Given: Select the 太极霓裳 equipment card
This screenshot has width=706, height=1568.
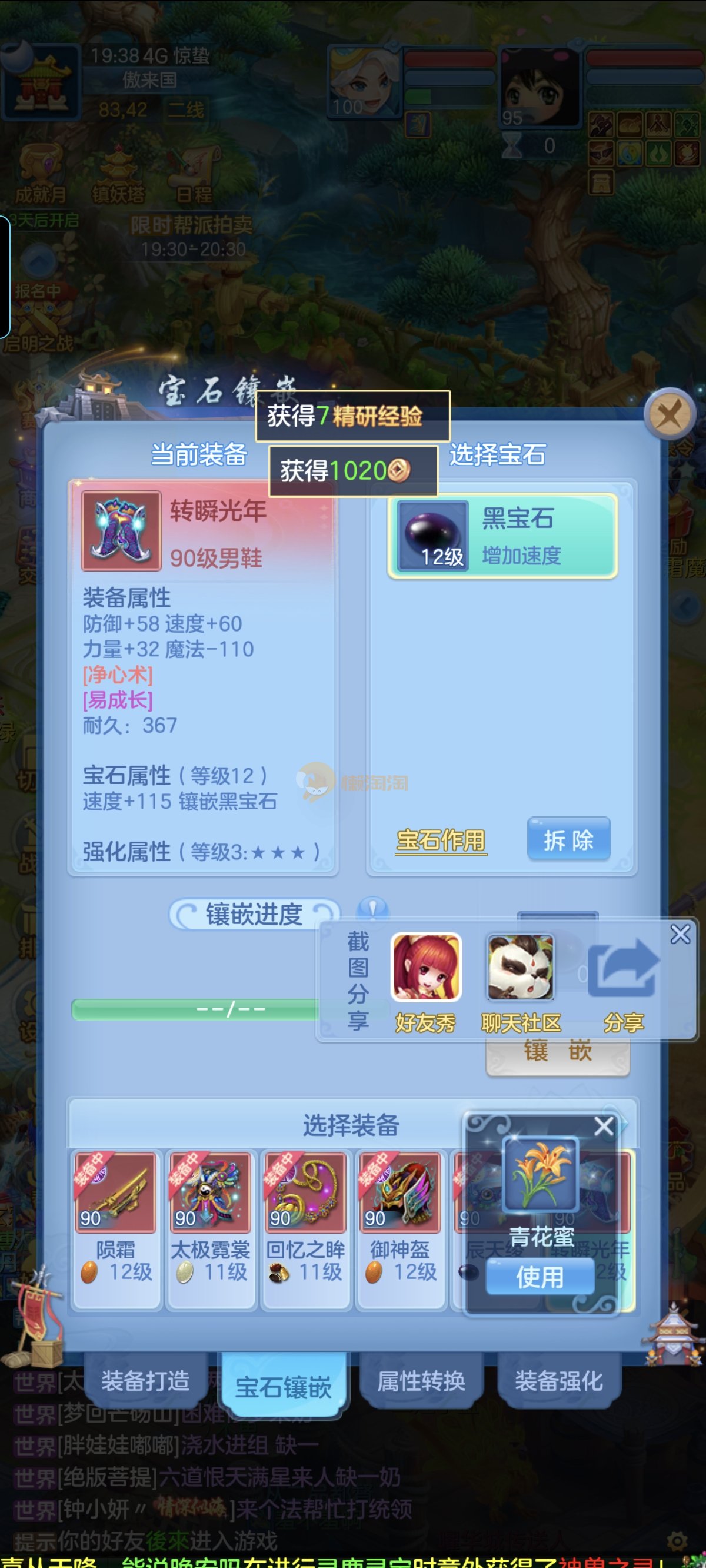Looking at the screenshot, I should [210, 1228].
